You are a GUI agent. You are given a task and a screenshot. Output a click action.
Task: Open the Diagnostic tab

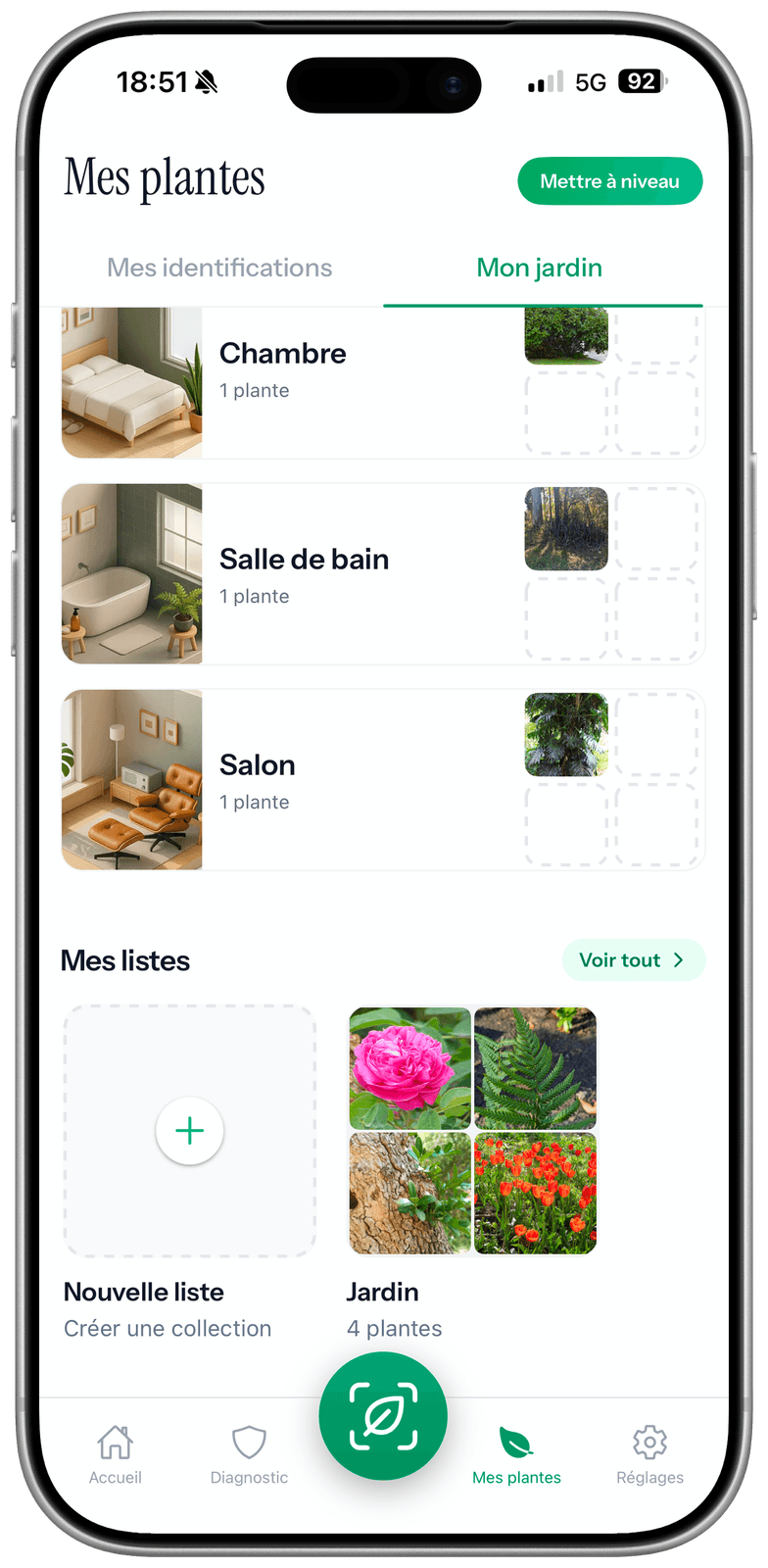(249, 1454)
